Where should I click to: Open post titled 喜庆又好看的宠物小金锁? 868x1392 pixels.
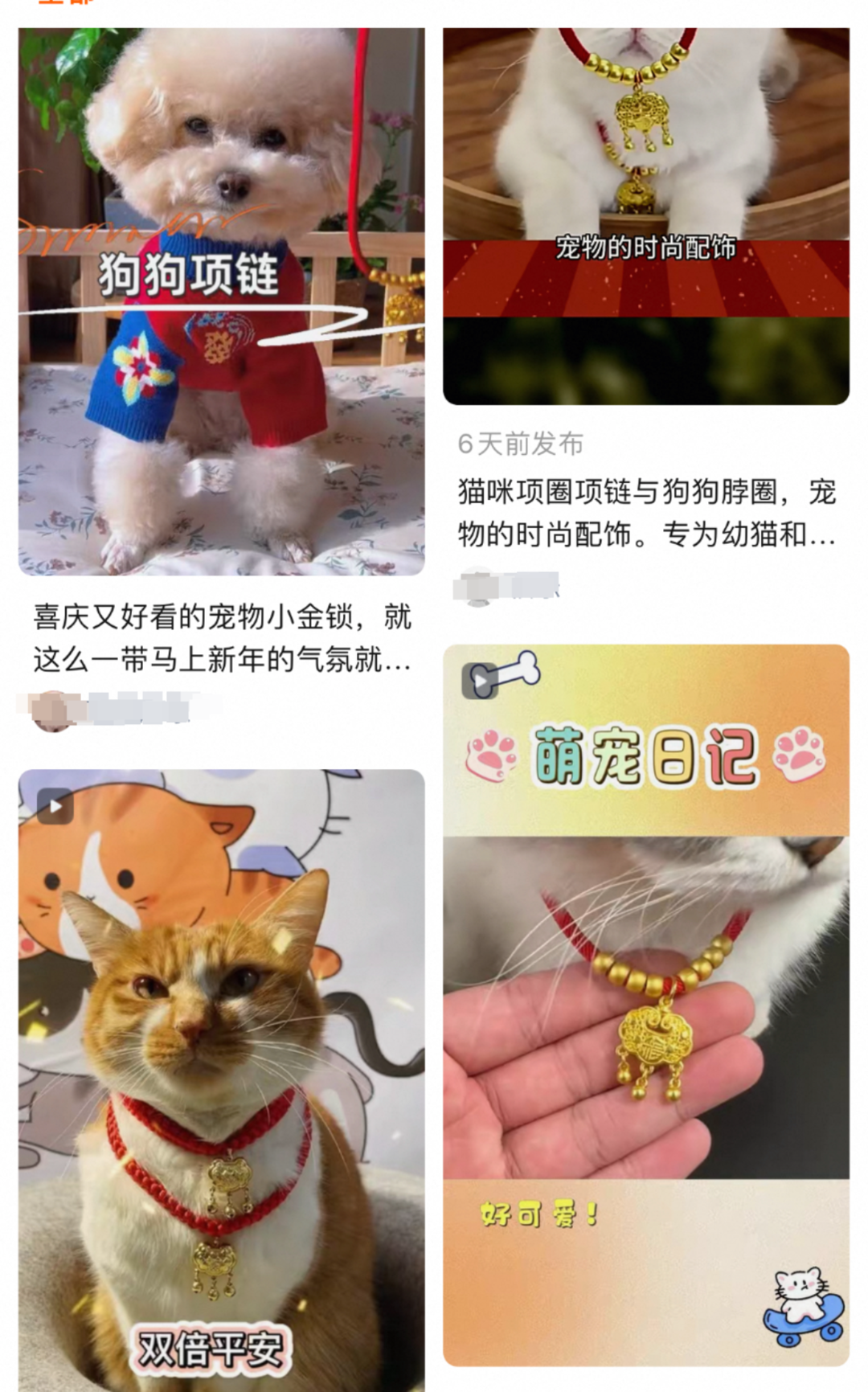222,638
